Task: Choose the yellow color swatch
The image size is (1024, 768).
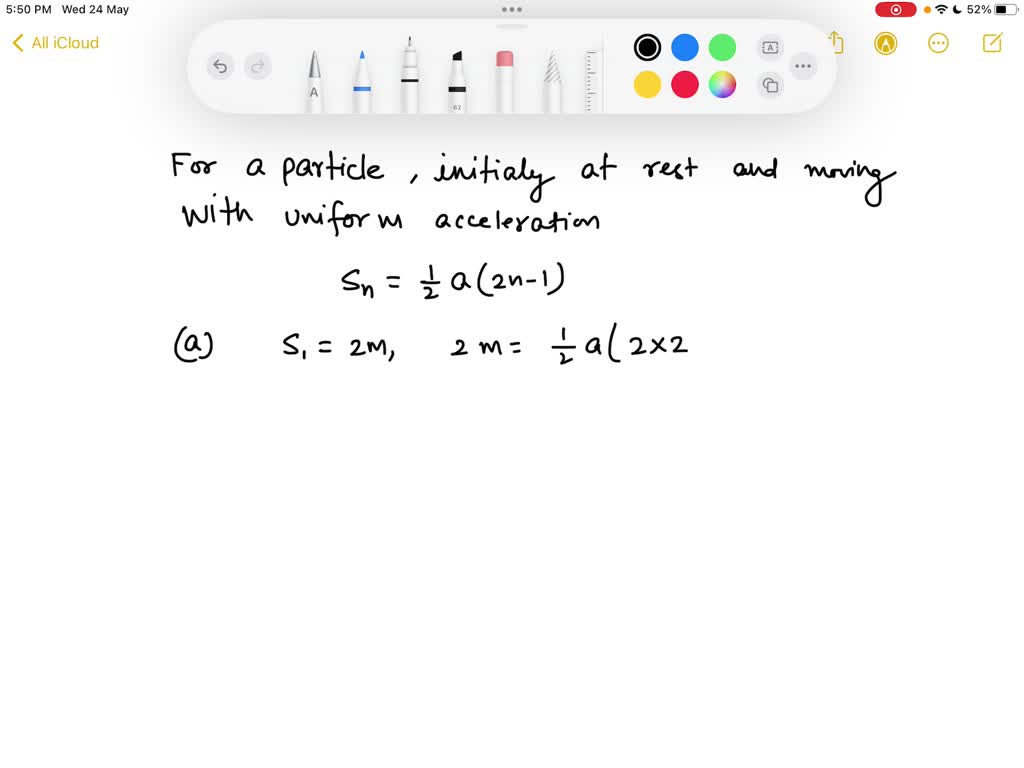Action: pyautogui.click(x=647, y=85)
